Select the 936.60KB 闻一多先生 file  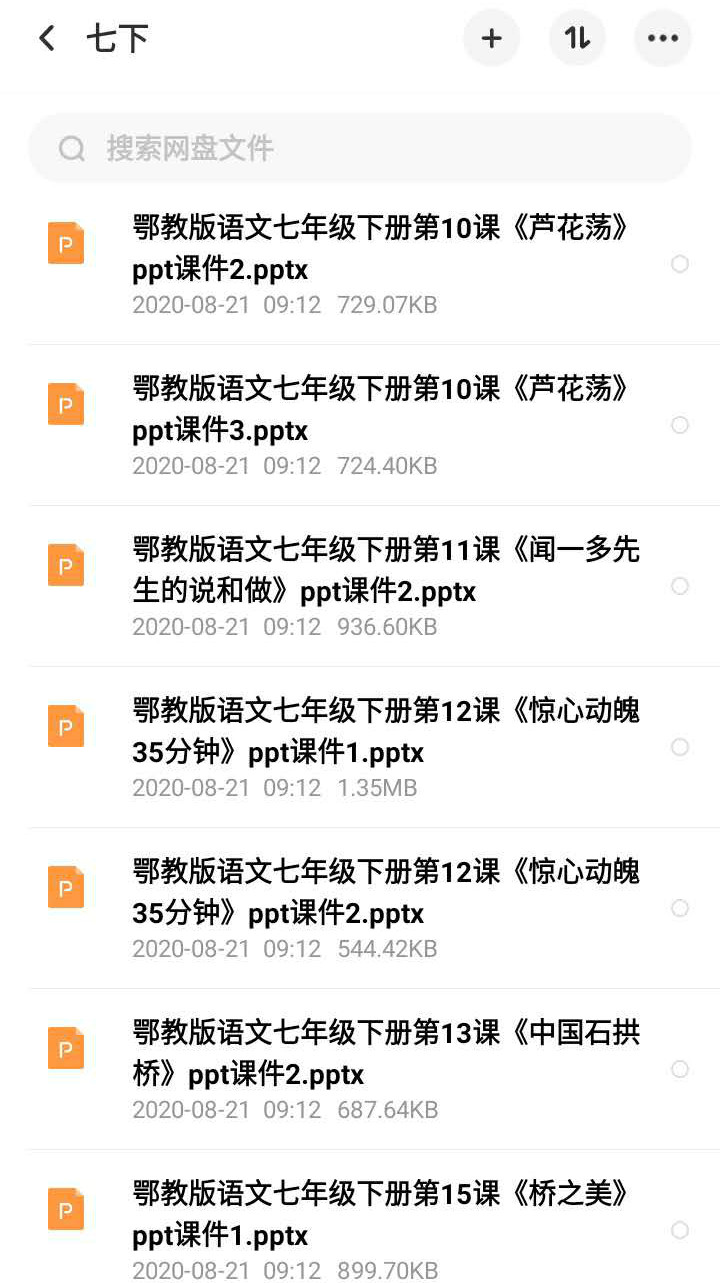click(680, 586)
